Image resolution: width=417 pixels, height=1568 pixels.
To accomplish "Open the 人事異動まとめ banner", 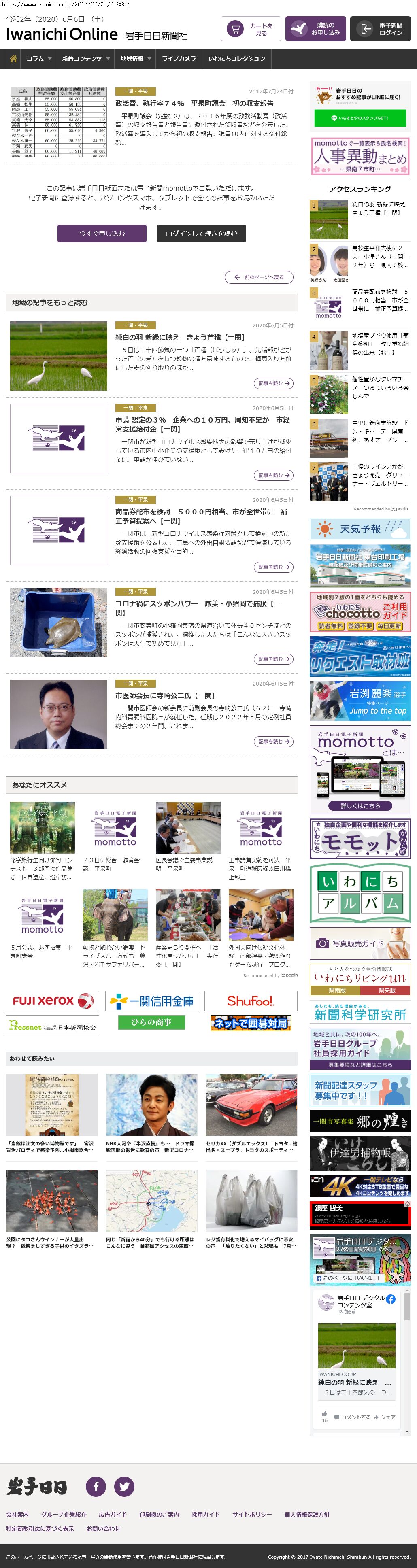I will pyautogui.click(x=360, y=156).
